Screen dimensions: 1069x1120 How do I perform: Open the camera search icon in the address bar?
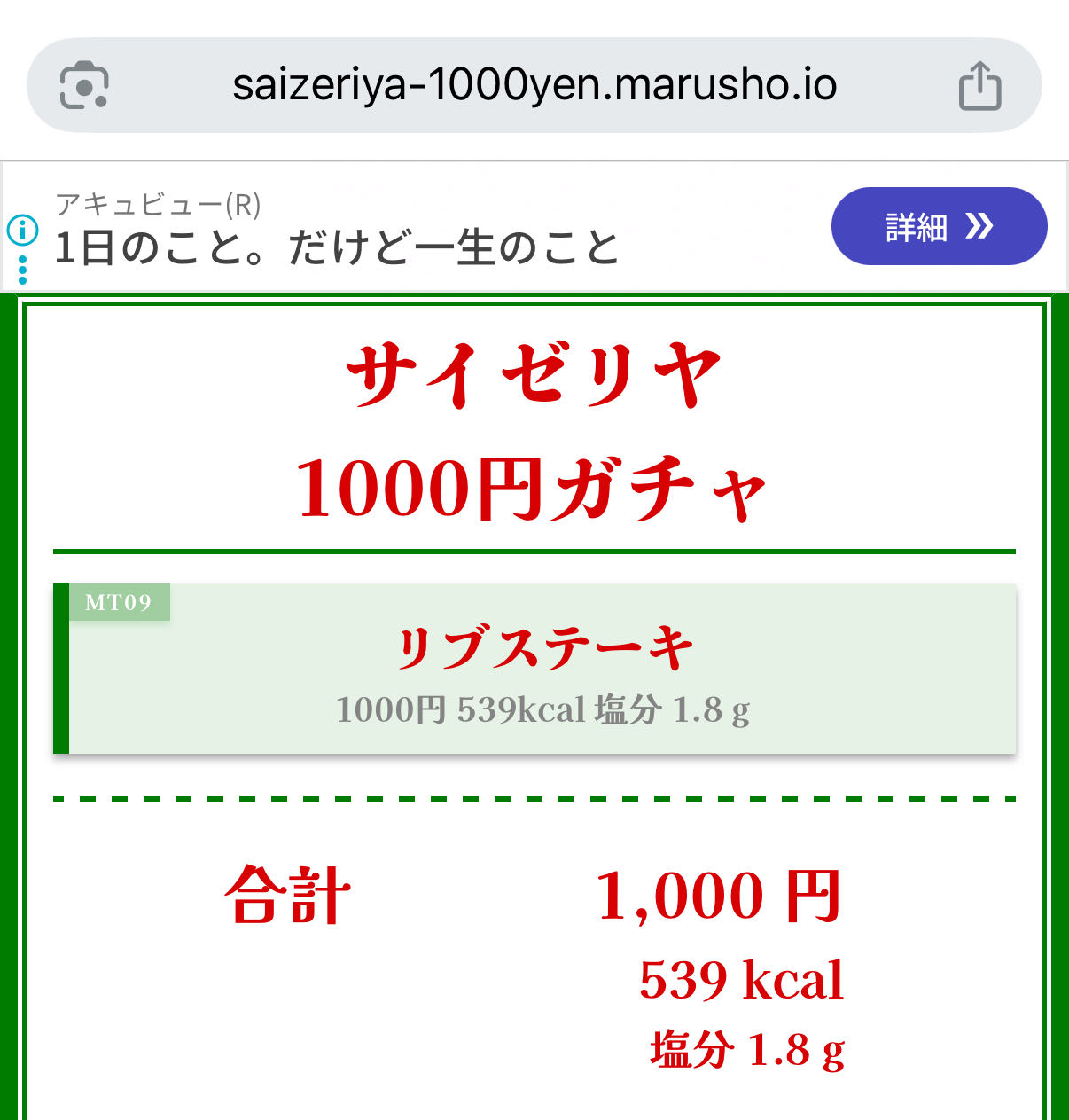(x=84, y=86)
